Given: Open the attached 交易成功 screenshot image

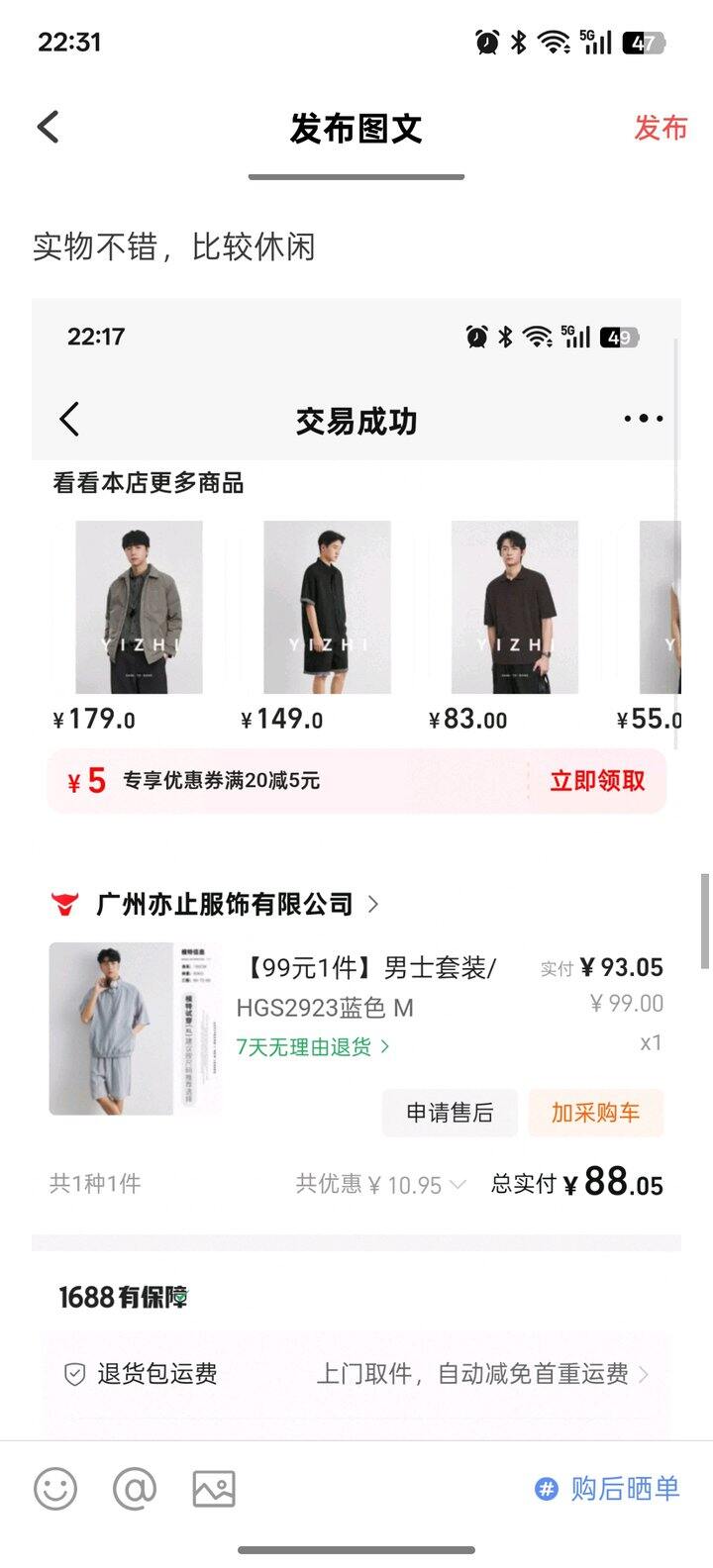Looking at the screenshot, I should 356,841.
